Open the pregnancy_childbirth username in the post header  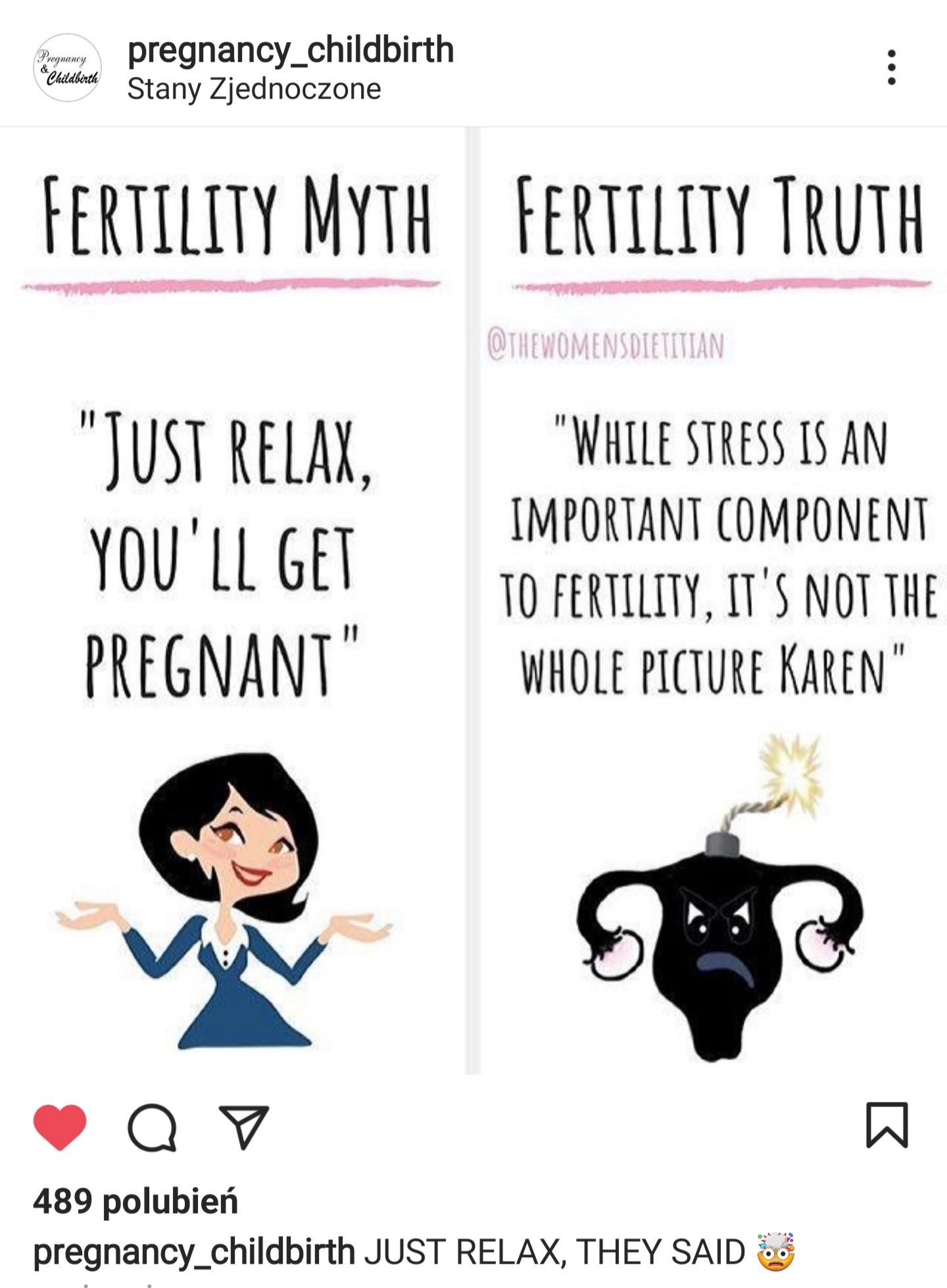click(290, 50)
